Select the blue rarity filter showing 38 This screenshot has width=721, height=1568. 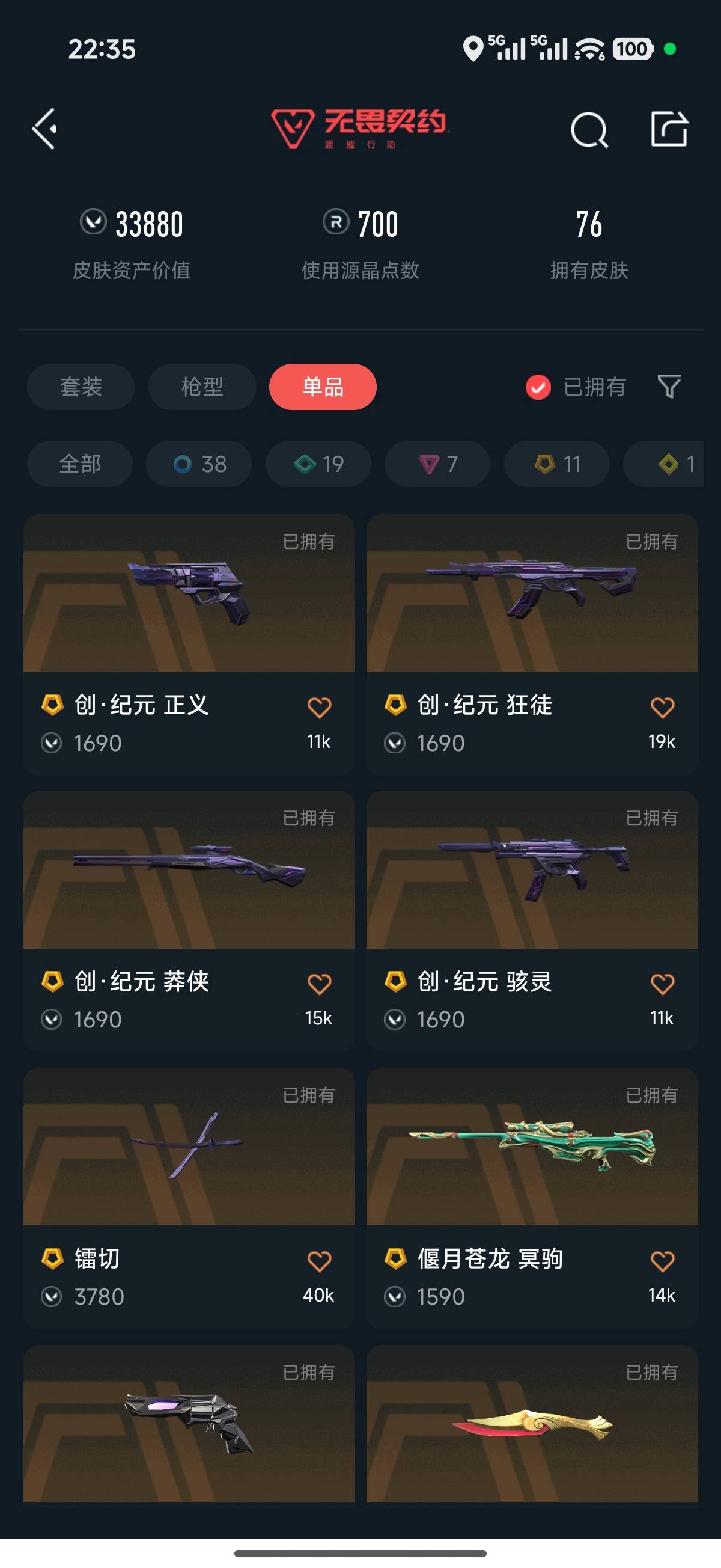198,464
